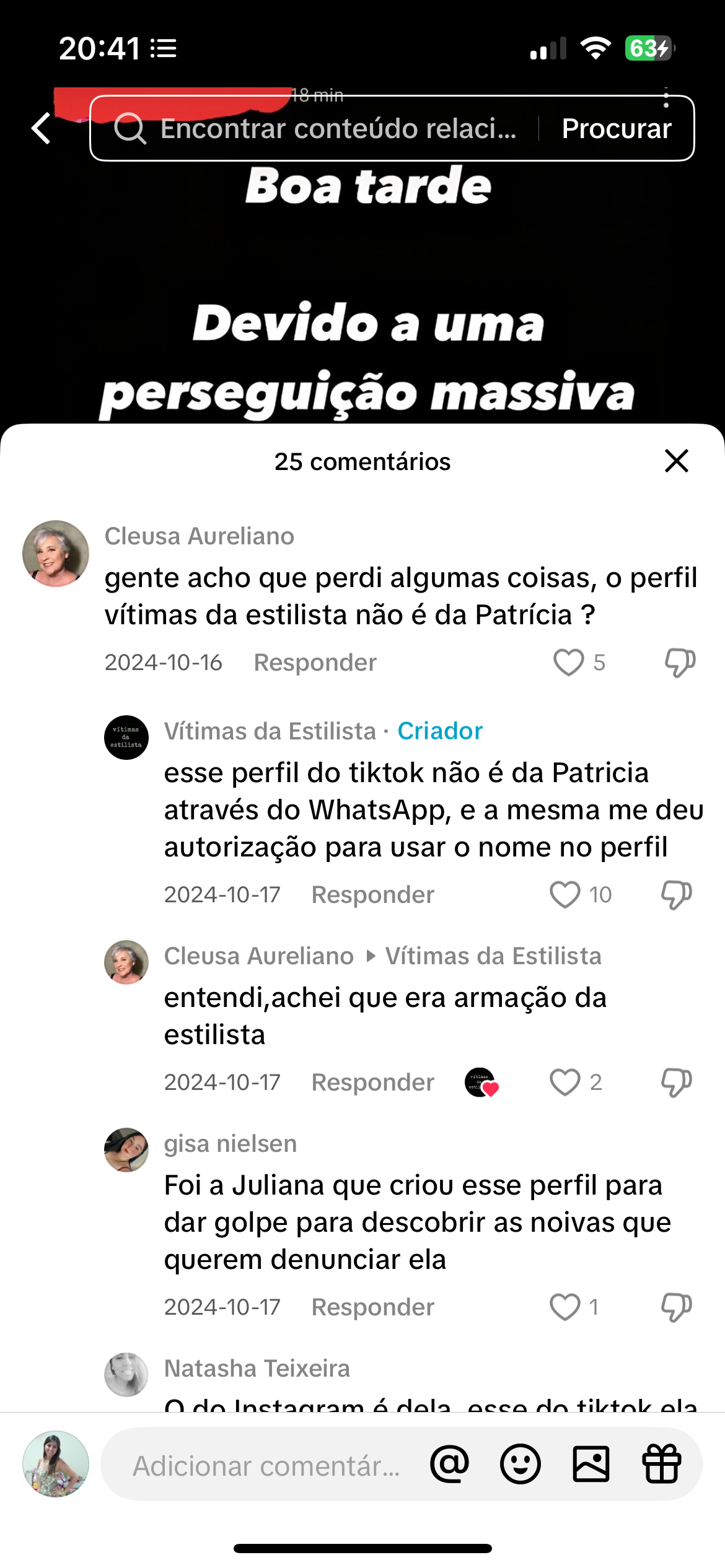
Task: Reply to Cleusa's comment dated 2024-10-16
Action: point(315,662)
